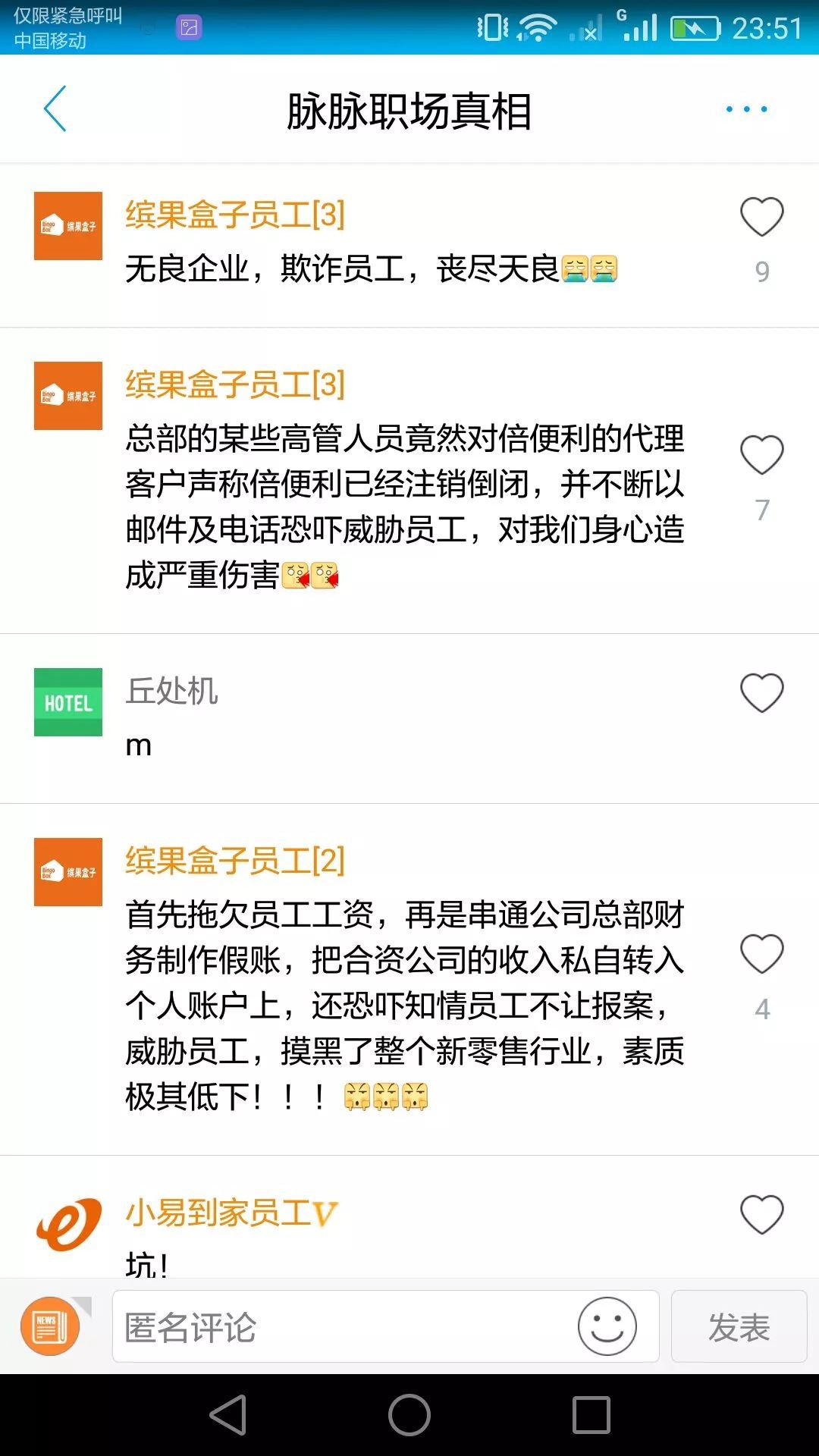Tap the 匿名评论 comment field
The width and height of the screenshot is (819, 1456).
341,1327
